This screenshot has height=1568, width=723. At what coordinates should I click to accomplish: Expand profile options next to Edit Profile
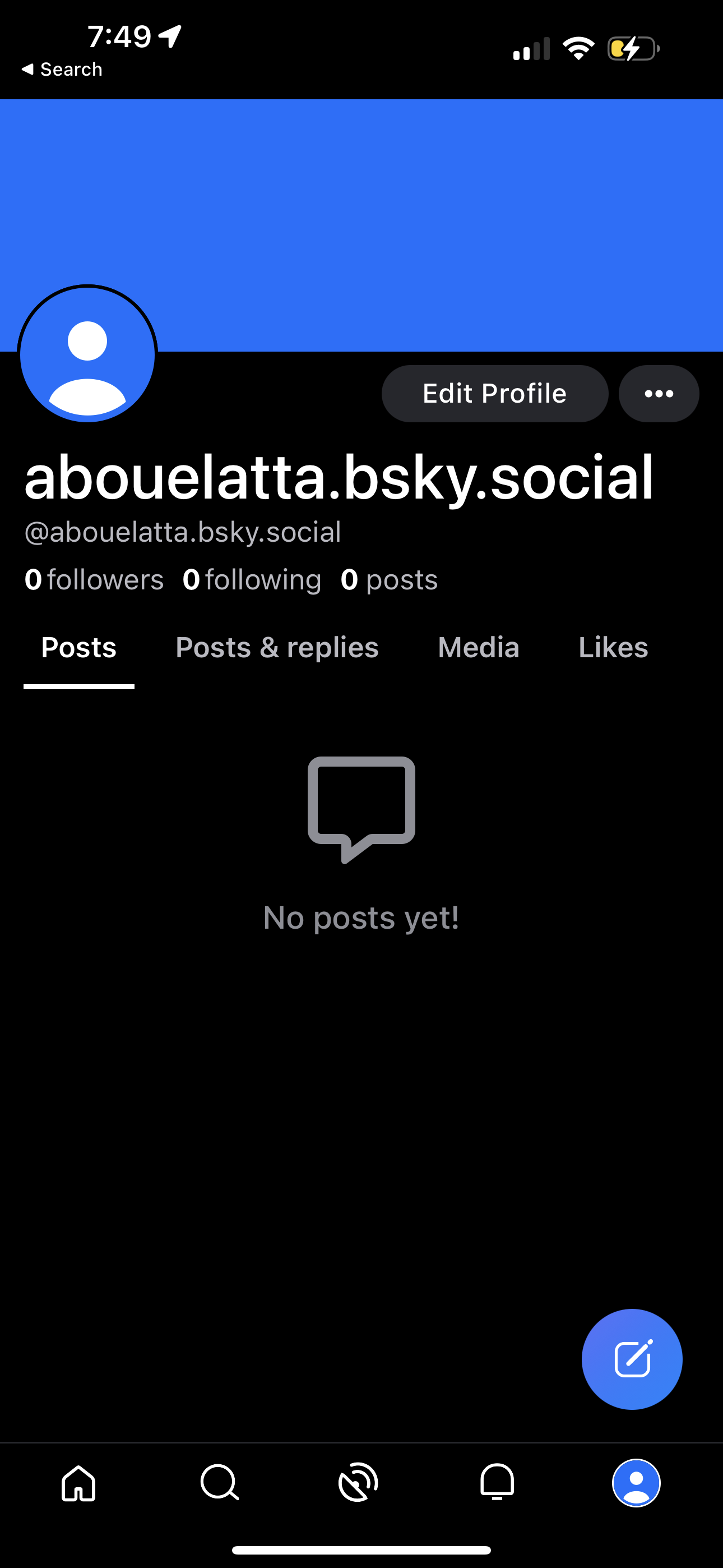tap(659, 393)
